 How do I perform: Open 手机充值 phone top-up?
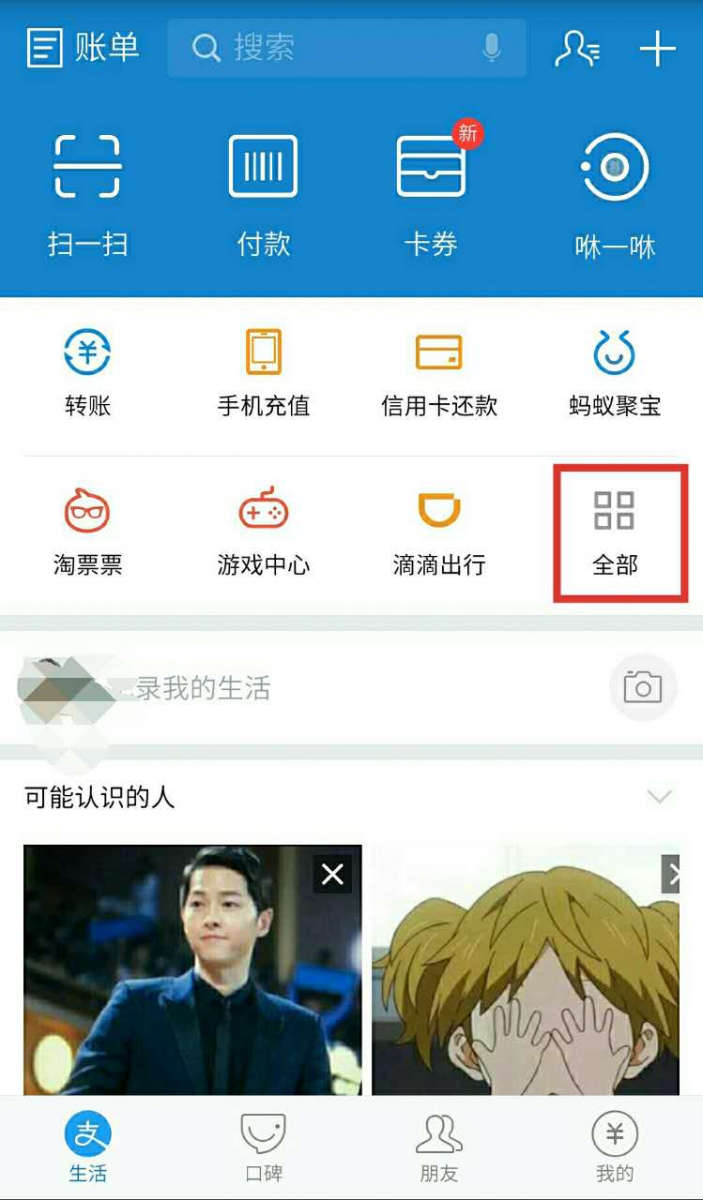263,374
